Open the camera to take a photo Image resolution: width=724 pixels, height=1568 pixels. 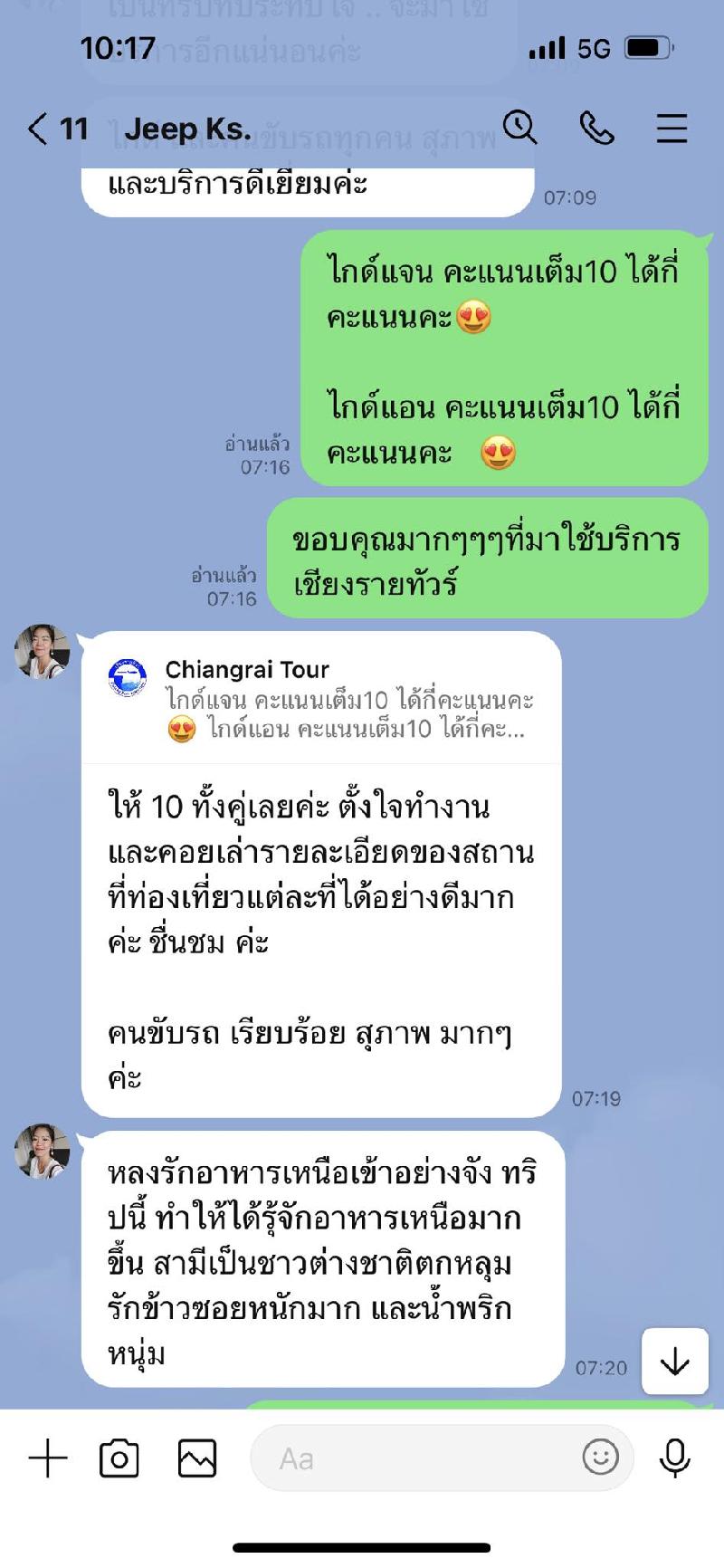[x=119, y=1458]
